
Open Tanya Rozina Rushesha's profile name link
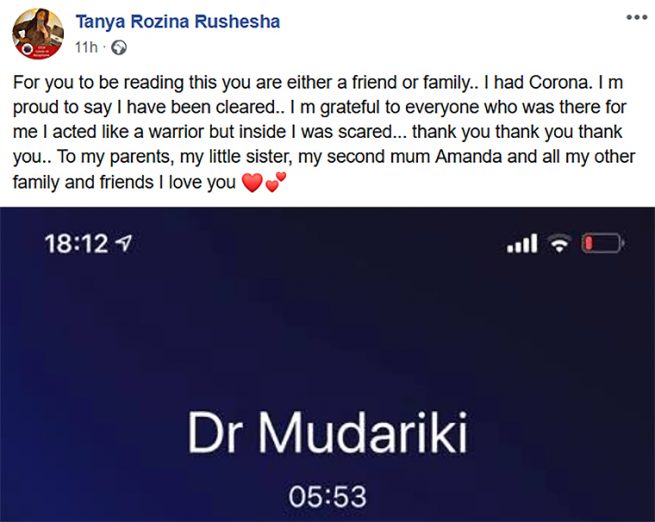[x=178, y=22]
